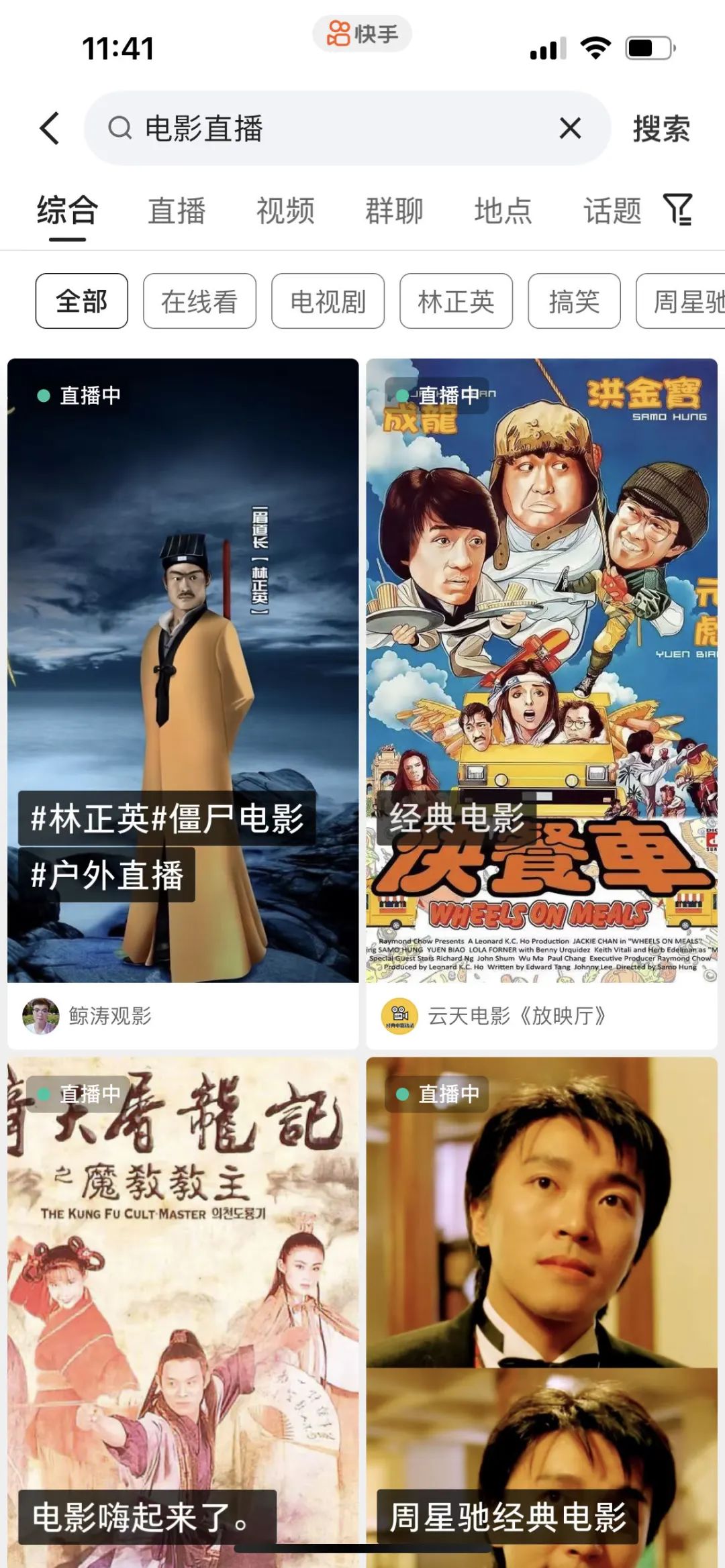Select the 地点 tab

[x=503, y=211]
